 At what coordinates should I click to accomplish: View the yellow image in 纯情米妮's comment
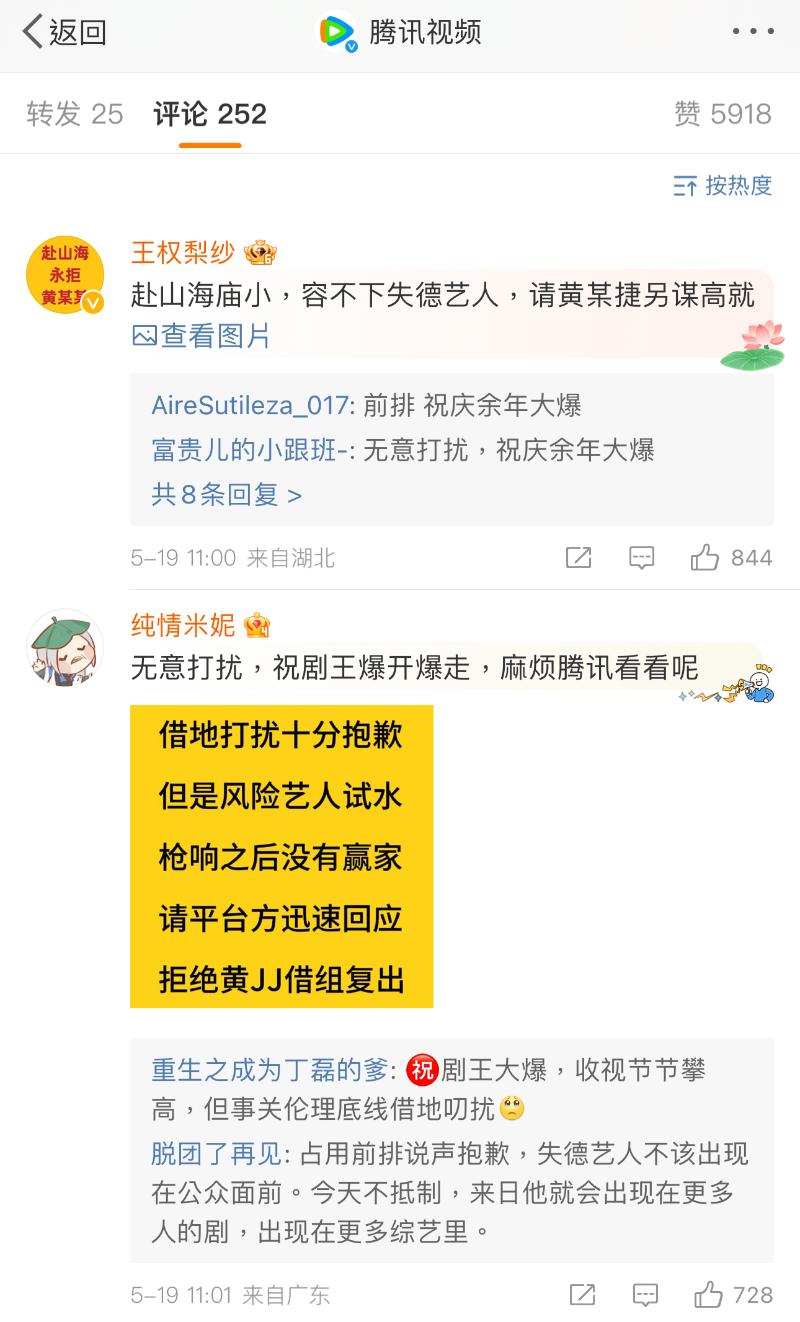(281, 856)
